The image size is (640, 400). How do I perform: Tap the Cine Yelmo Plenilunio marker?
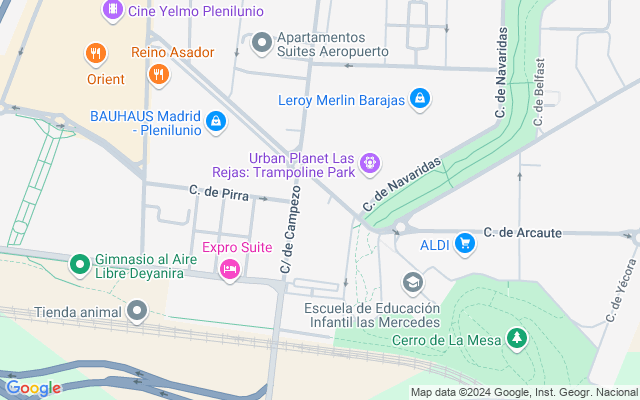point(113,11)
